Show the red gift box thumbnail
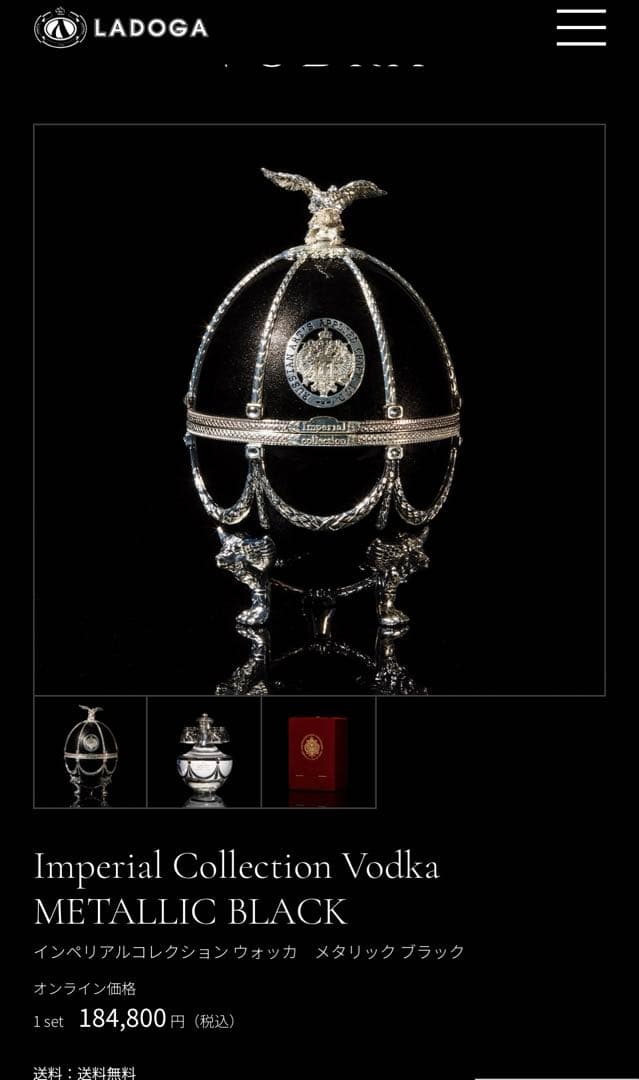The image size is (639, 1080). click(x=318, y=752)
